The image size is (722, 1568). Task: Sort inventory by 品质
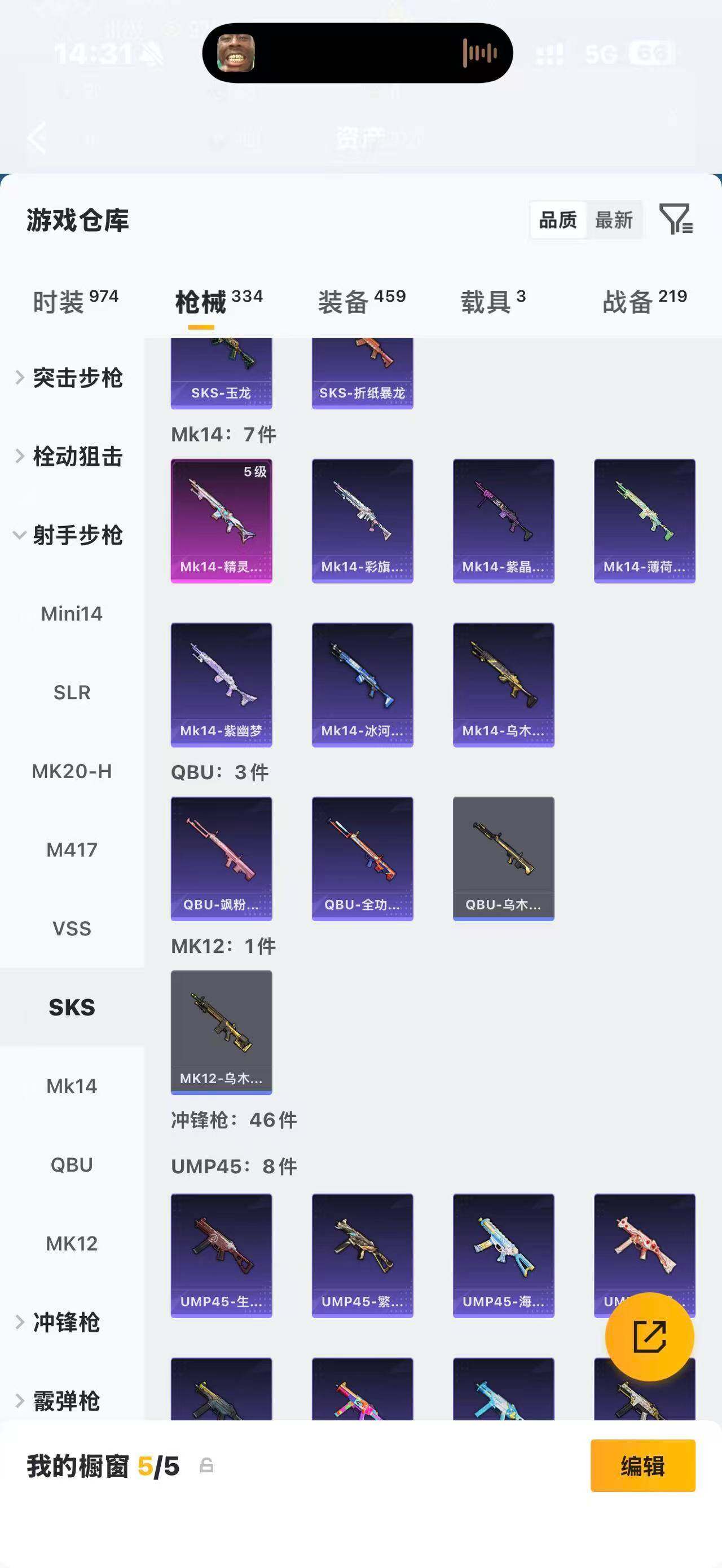coord(558,220)
